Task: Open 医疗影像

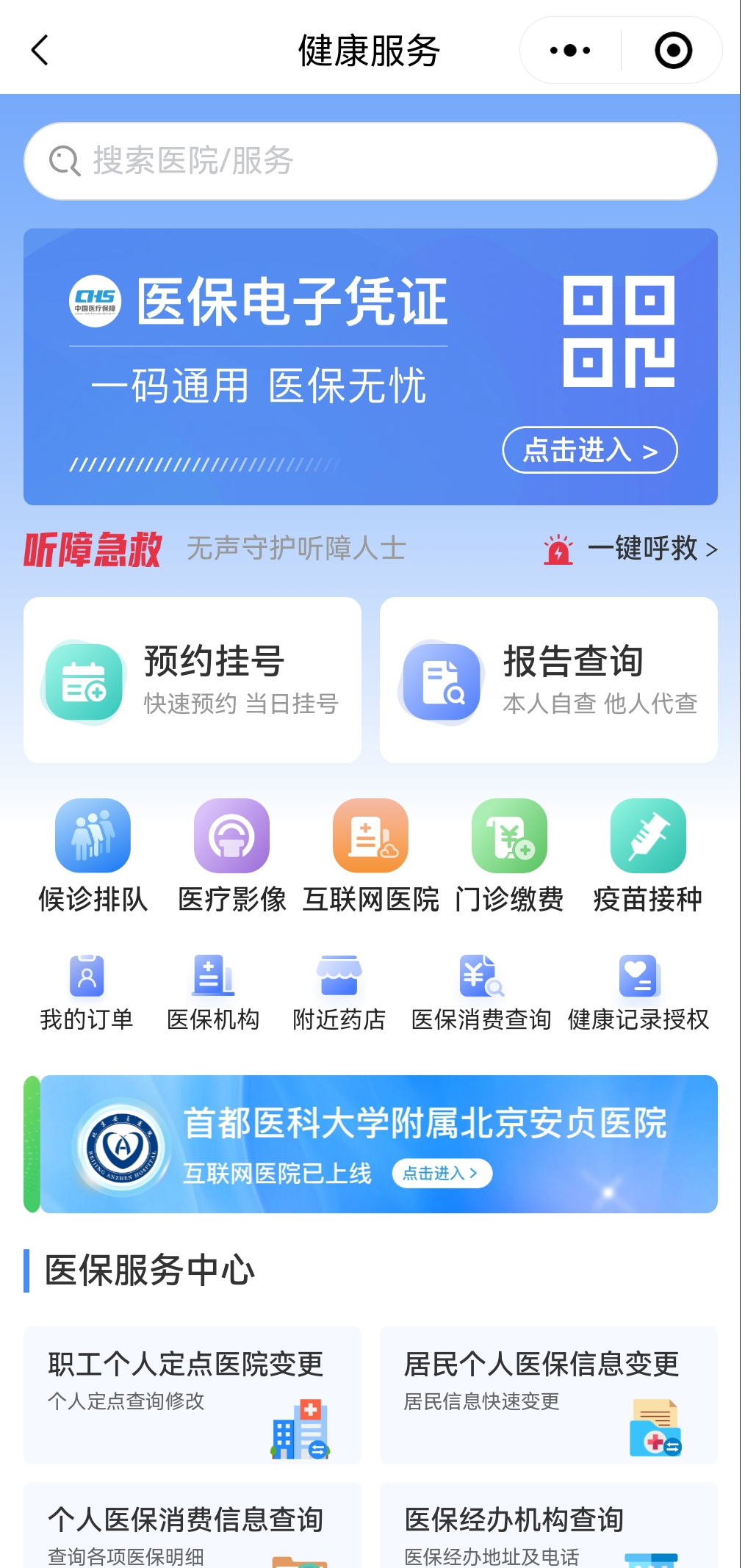Action: [x=232, y=856]
